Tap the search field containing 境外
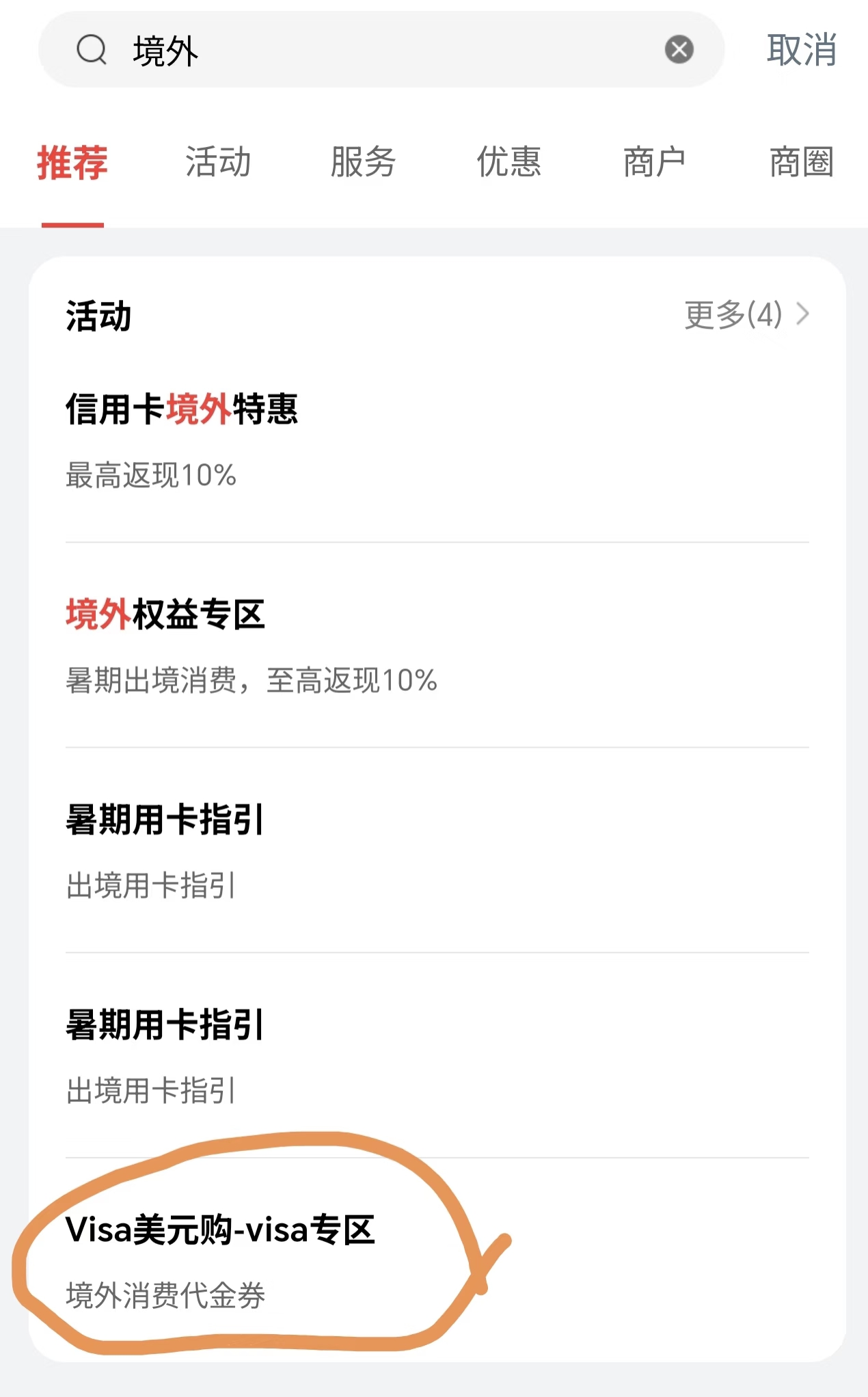 [369, 50]
